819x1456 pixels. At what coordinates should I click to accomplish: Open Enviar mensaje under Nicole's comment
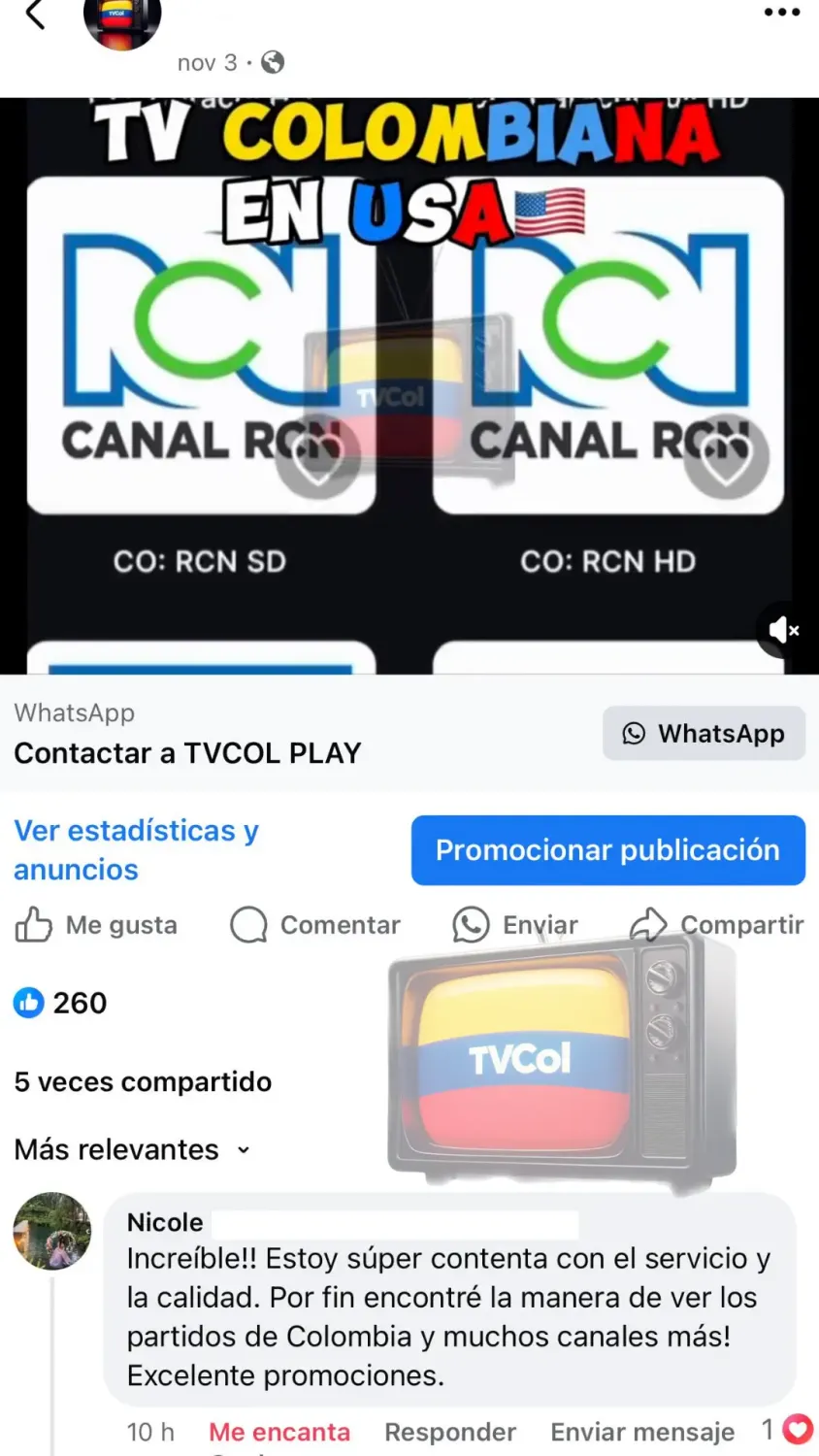pyautogui.click(x=642, y=1431)
